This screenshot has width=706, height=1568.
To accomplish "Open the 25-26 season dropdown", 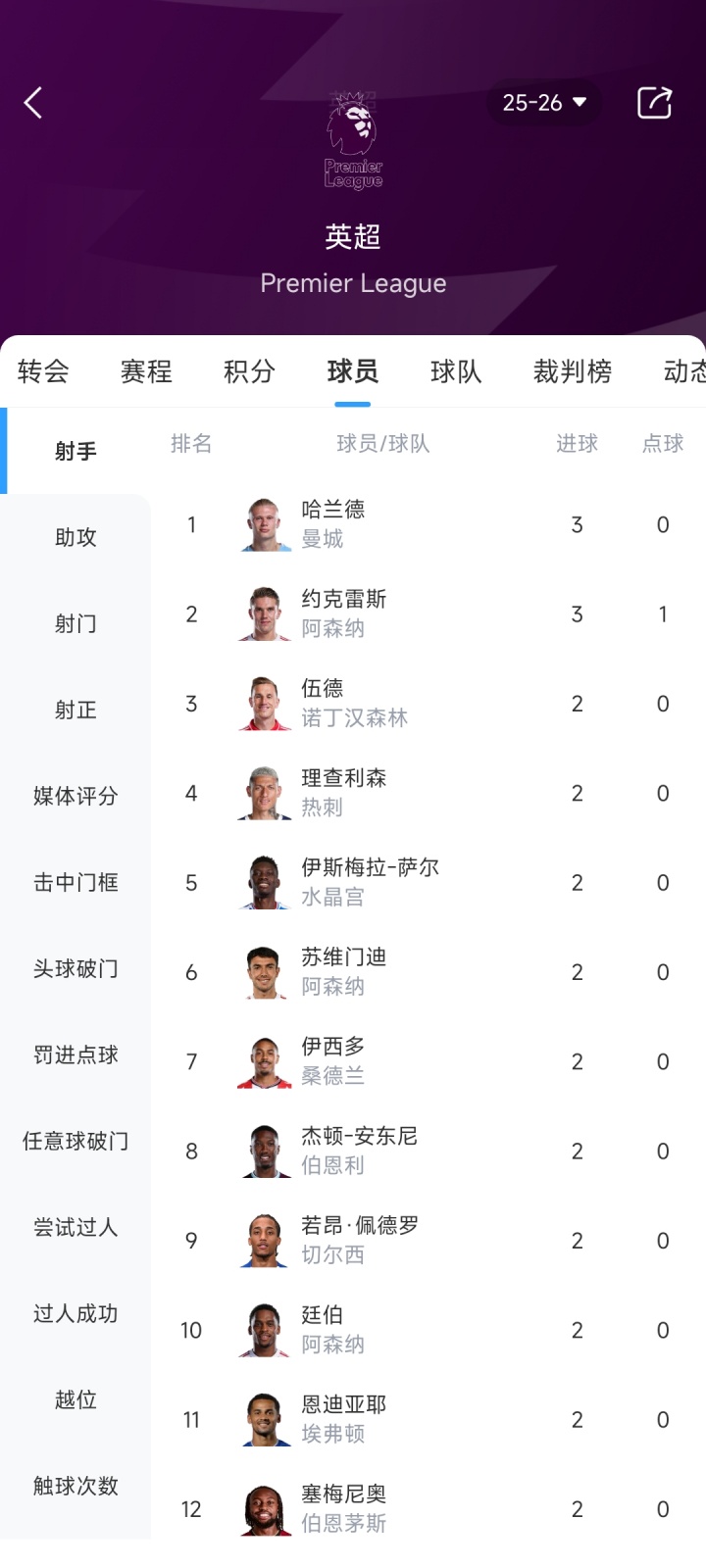I will pos(544,103).
